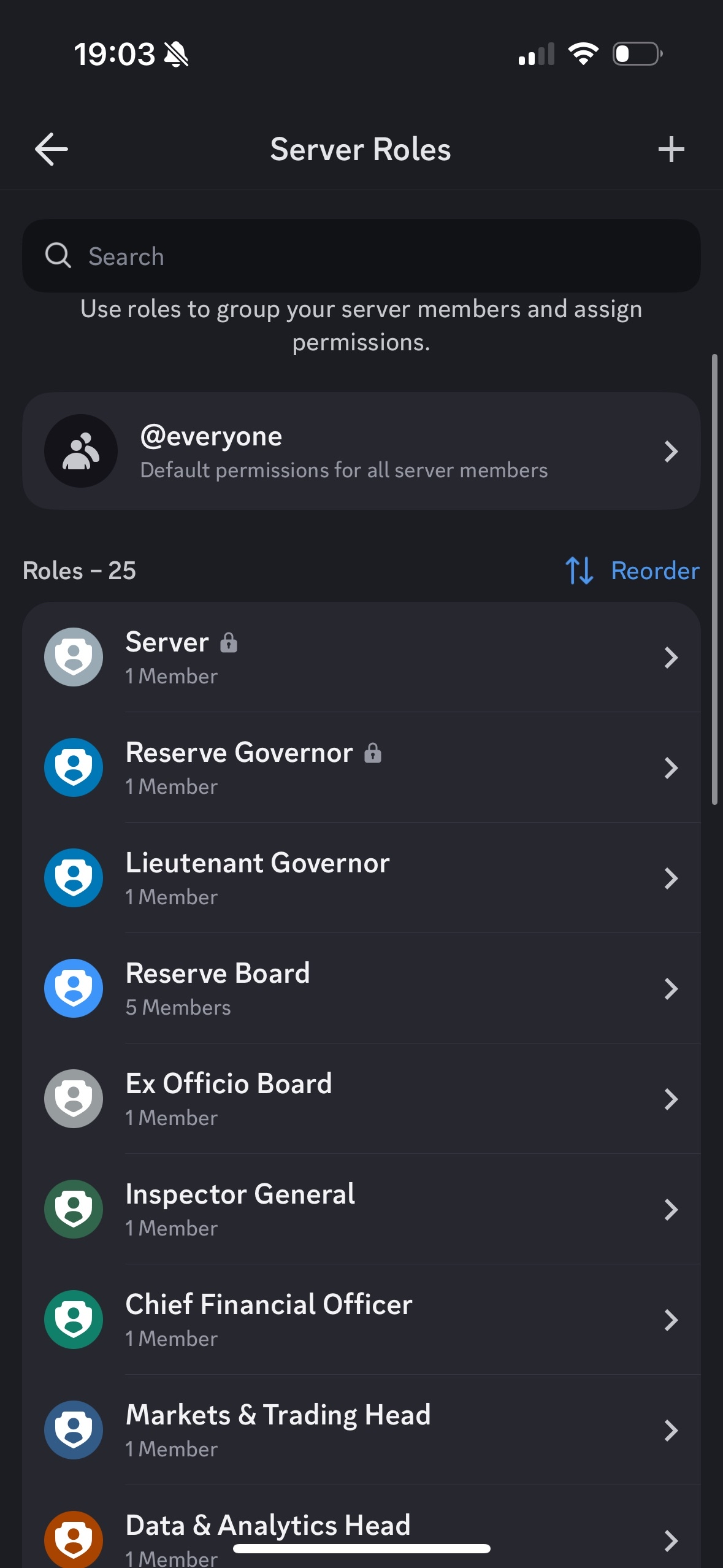The width and height of the screenshot is (723, 1568).
Task: Open the Reserve Governor role
Action: 361,767
